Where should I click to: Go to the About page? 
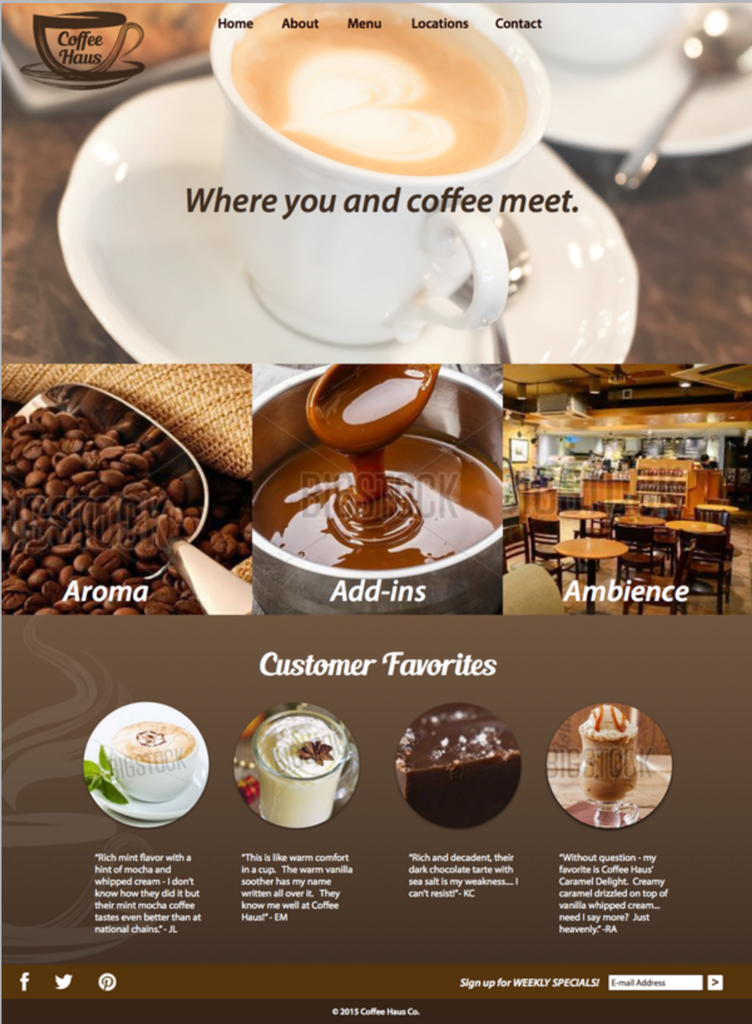[299, 23]
